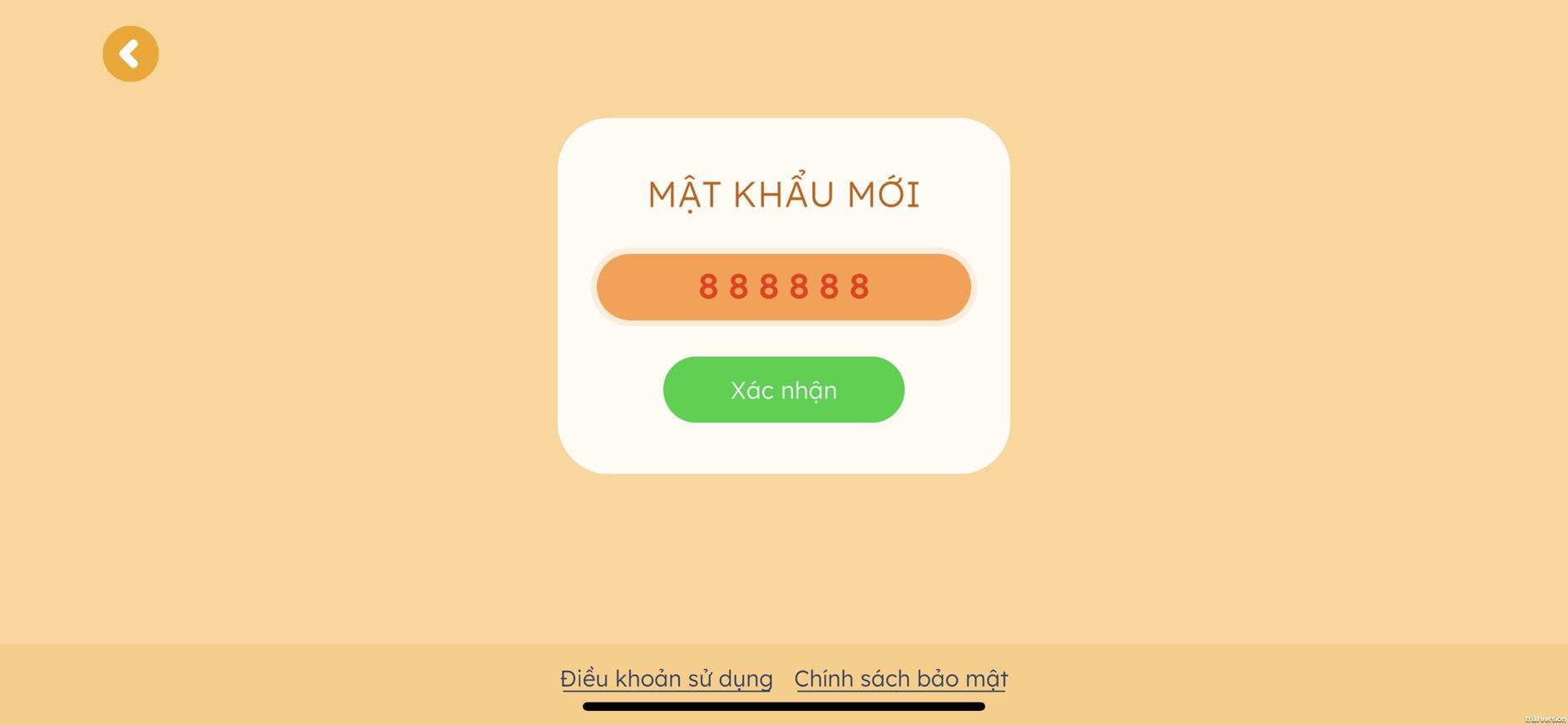Go back using the arrow button

tap(131, 54)
